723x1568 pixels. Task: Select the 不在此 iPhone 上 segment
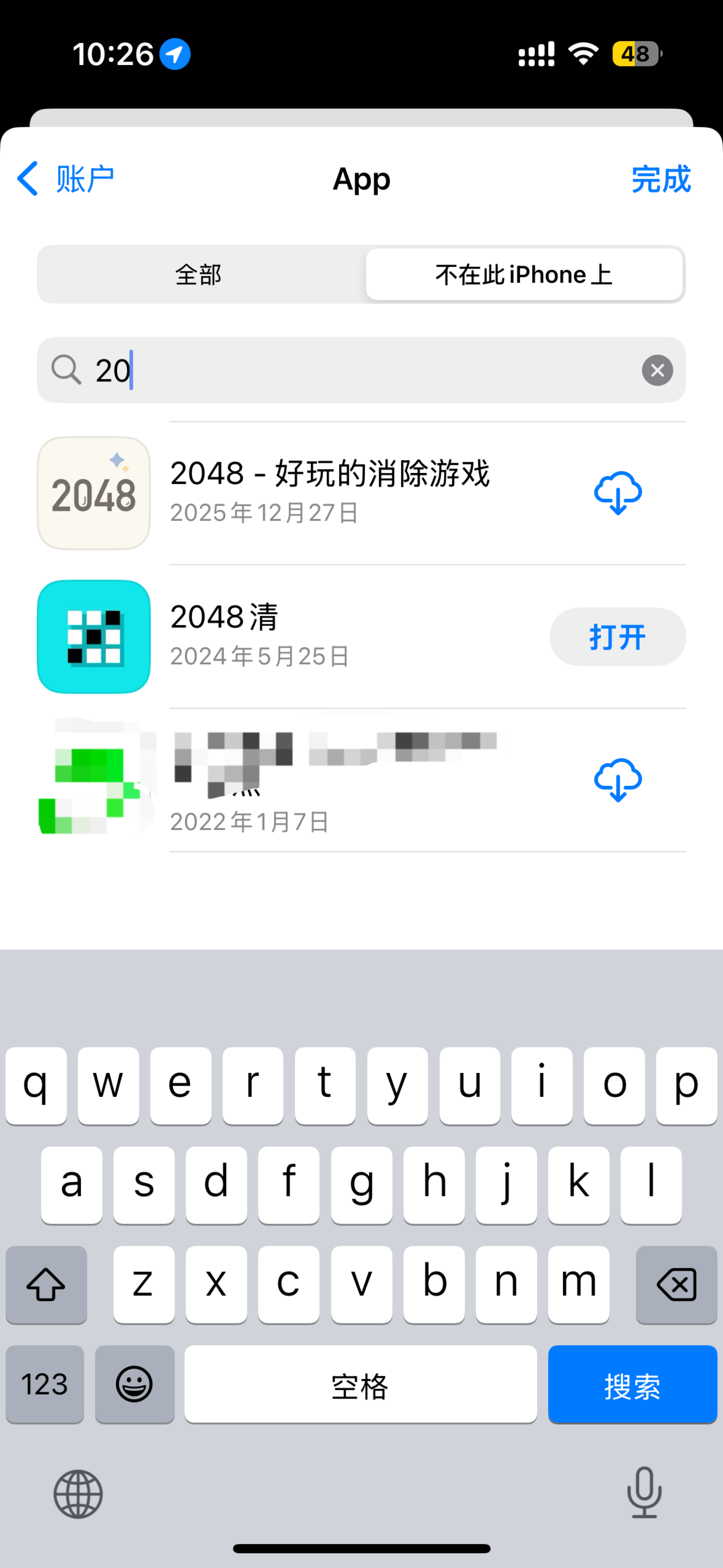point(524,275)
